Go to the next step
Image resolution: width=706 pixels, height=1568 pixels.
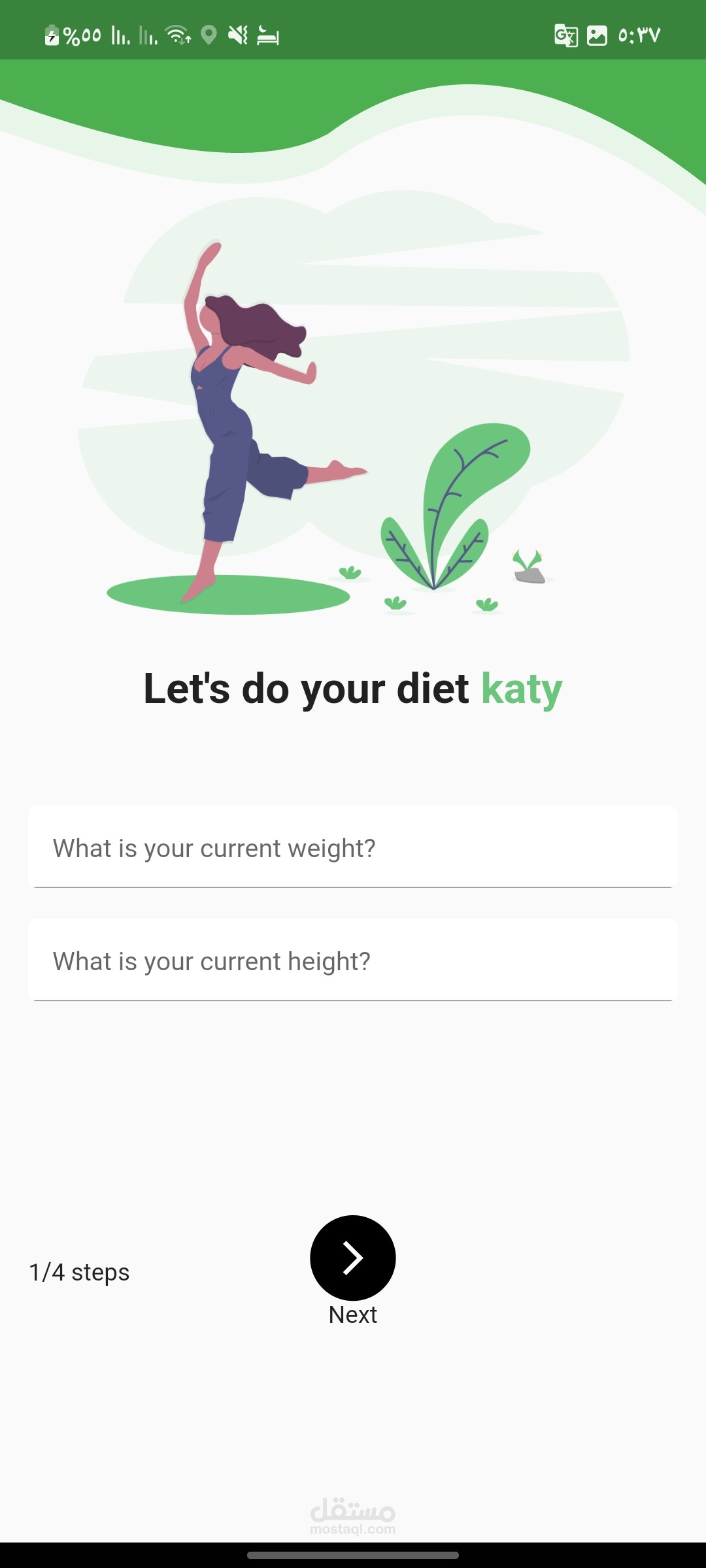pyautogui.click(x=353, y=1258)
